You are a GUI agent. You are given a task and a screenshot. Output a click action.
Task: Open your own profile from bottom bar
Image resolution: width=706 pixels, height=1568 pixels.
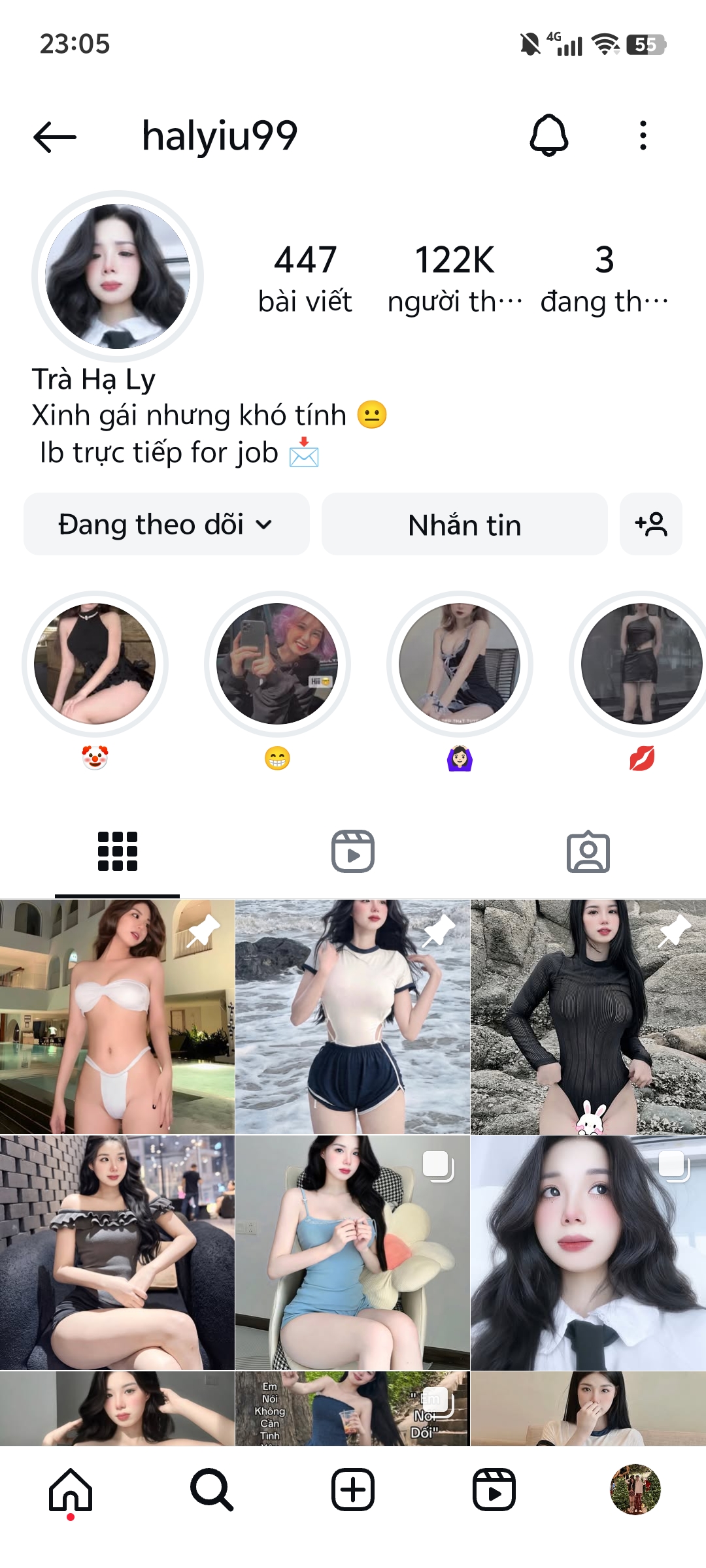pyautogui.click(x=635, y=1490)
